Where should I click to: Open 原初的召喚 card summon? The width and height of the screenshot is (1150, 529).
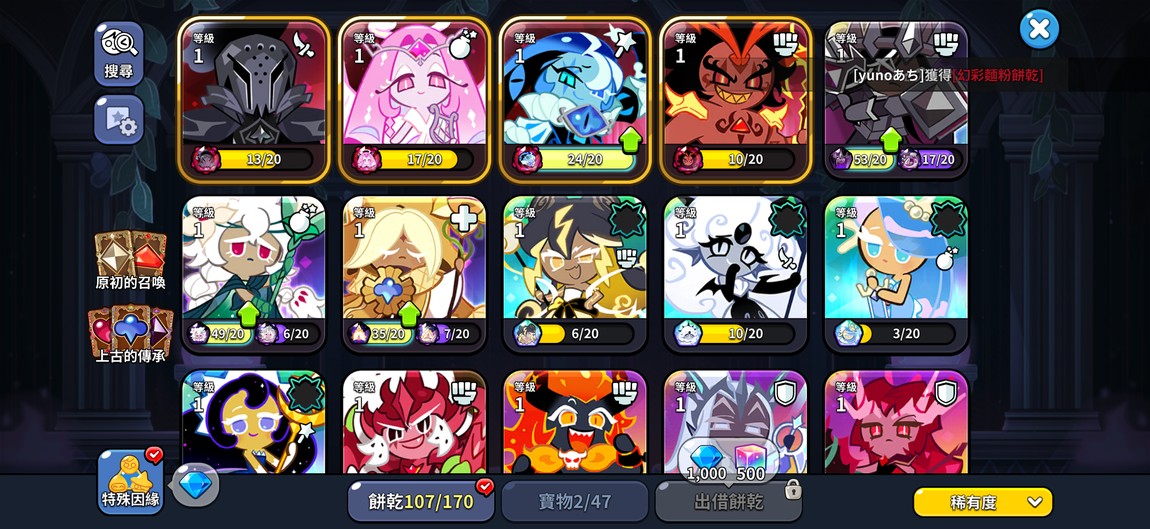[x=130, y=259]
